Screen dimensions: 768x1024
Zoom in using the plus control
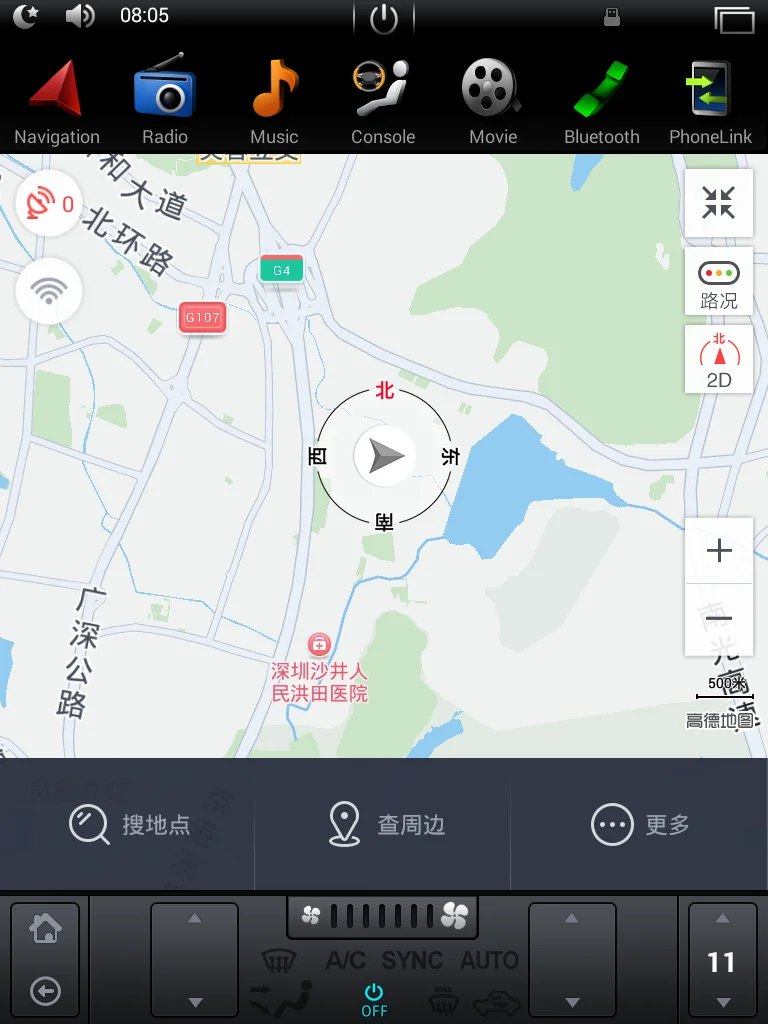[x=719, y=549]
